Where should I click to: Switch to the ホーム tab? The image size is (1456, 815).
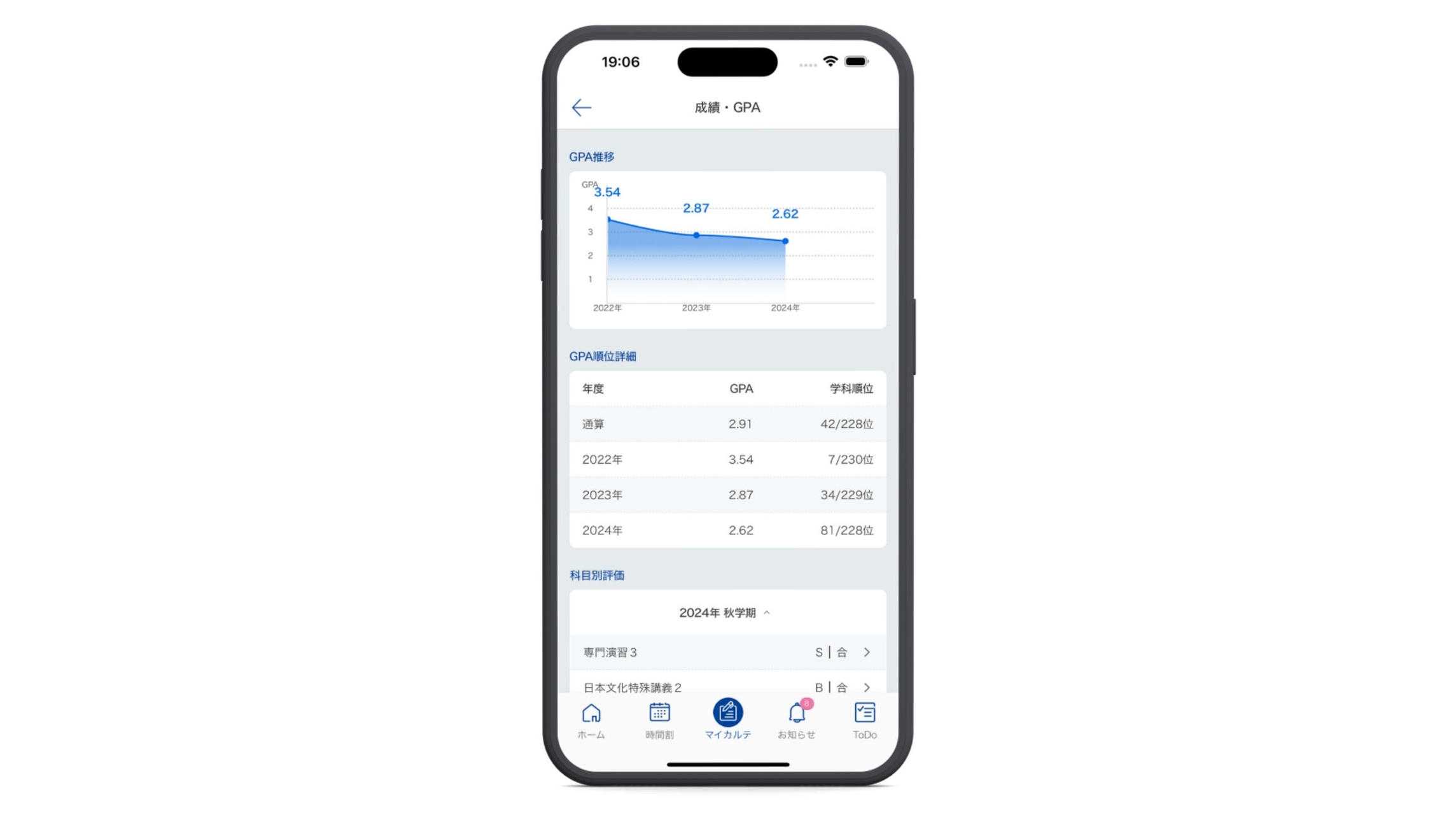point(591,720)
